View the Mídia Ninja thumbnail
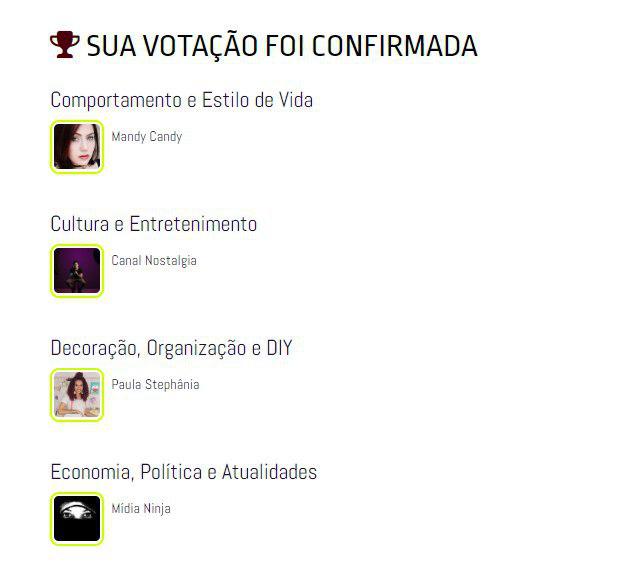Viewport: 642px width, 564px height. [77, 519]
